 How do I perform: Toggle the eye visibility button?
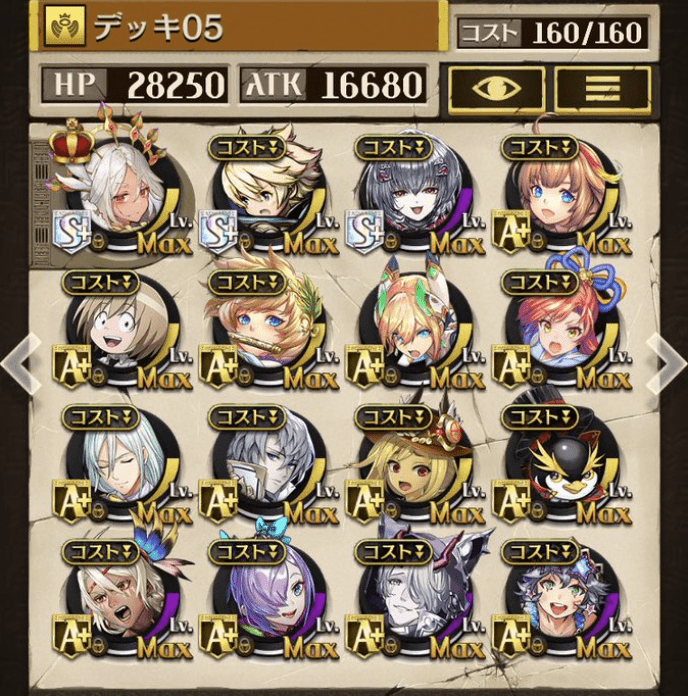pos(496,89)
